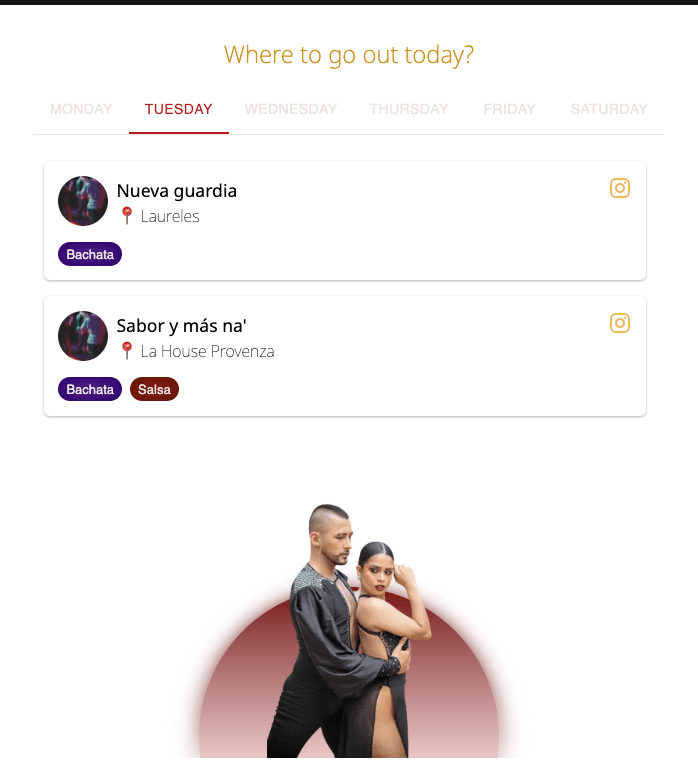Switch to the Wednesday tab
The image size is (698, 770).
[x=290, y=109]
